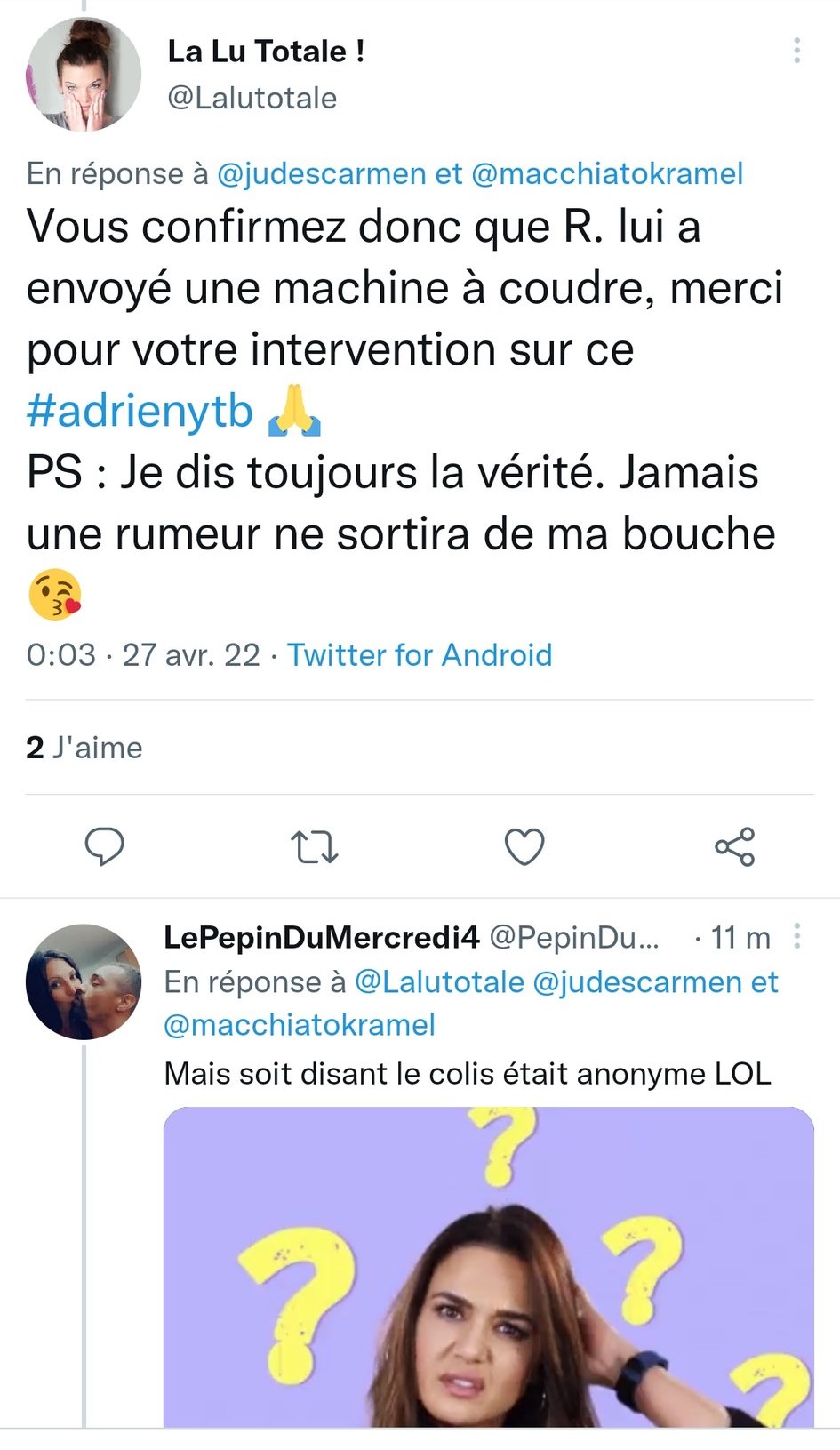Open the #adrienytb hashtag
The image size is (840, 1450).
pos(140,411)
